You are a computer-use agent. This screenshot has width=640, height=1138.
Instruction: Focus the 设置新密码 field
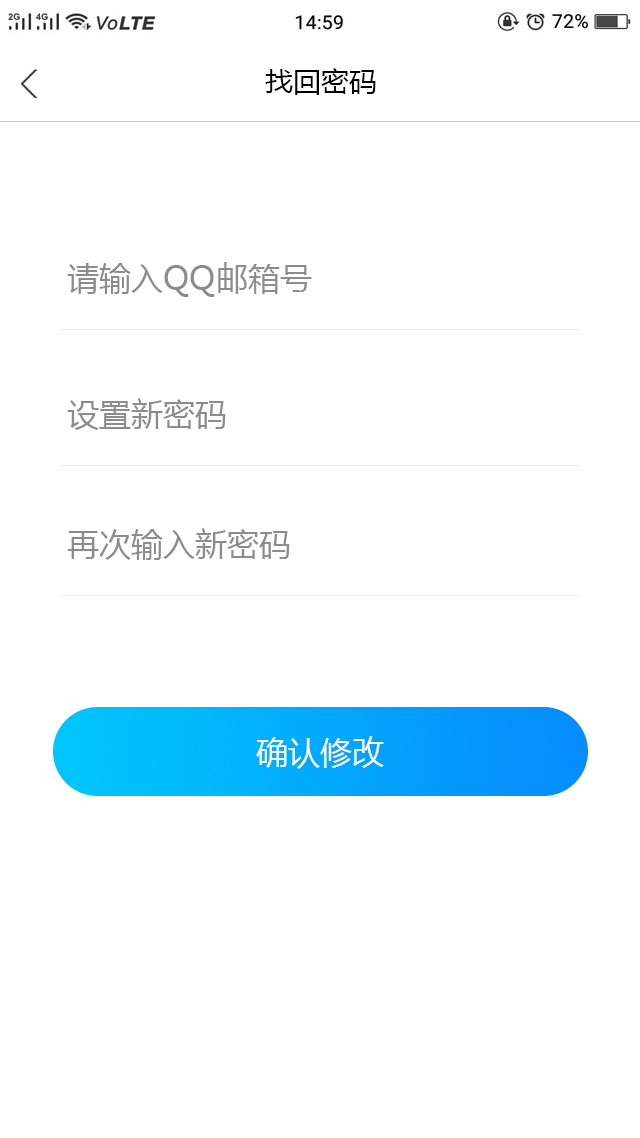point(318,415)
